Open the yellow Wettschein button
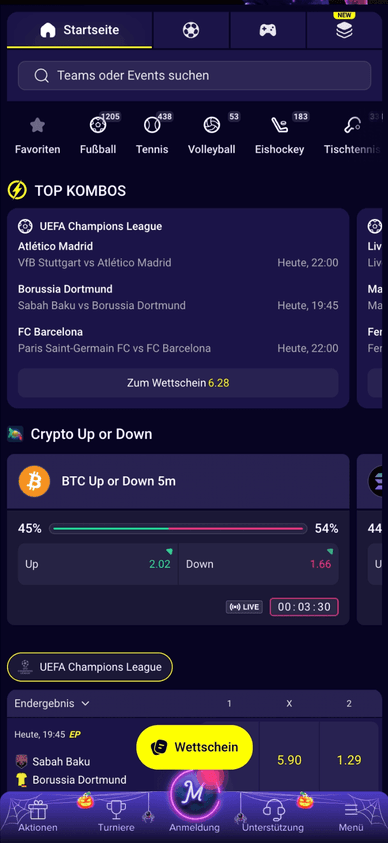Image resolution: width=388 pixels, height=843 pixels. point(195,747)
